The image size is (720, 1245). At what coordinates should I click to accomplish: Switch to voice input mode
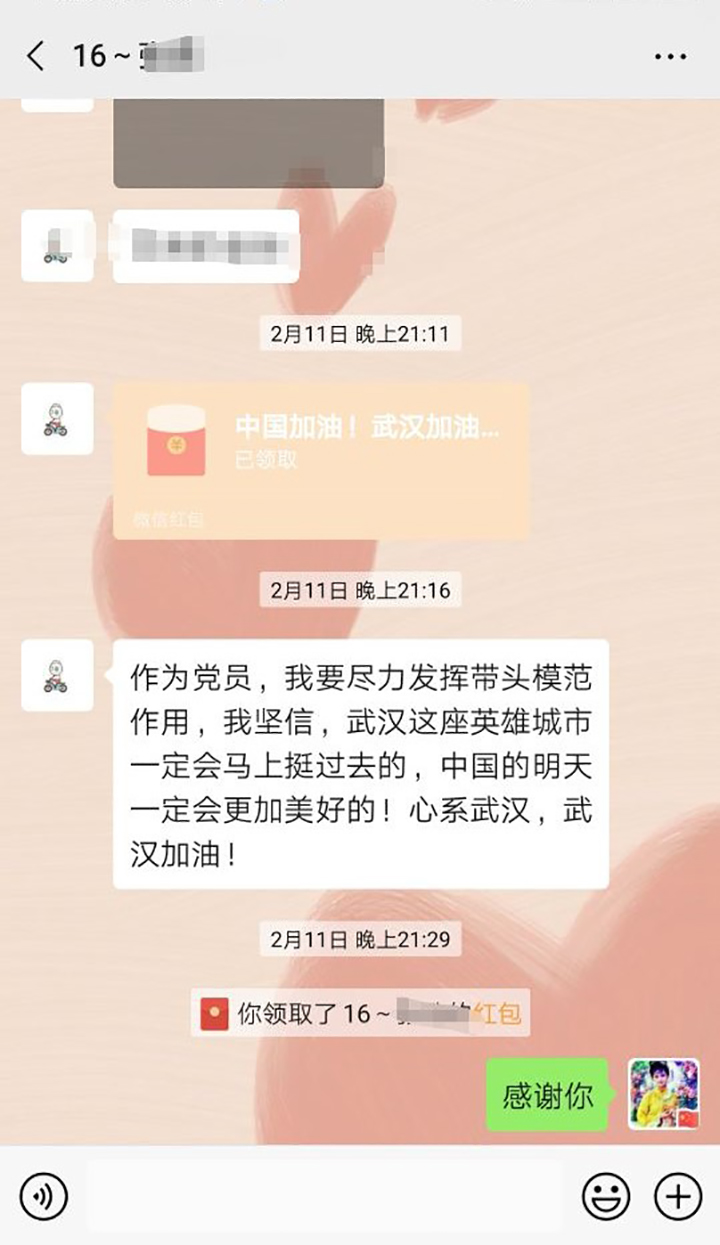coord(43,1195)
